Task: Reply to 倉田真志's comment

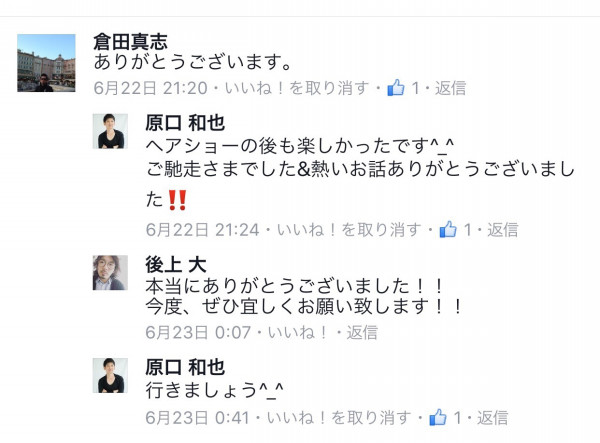Action: [451, 88]
